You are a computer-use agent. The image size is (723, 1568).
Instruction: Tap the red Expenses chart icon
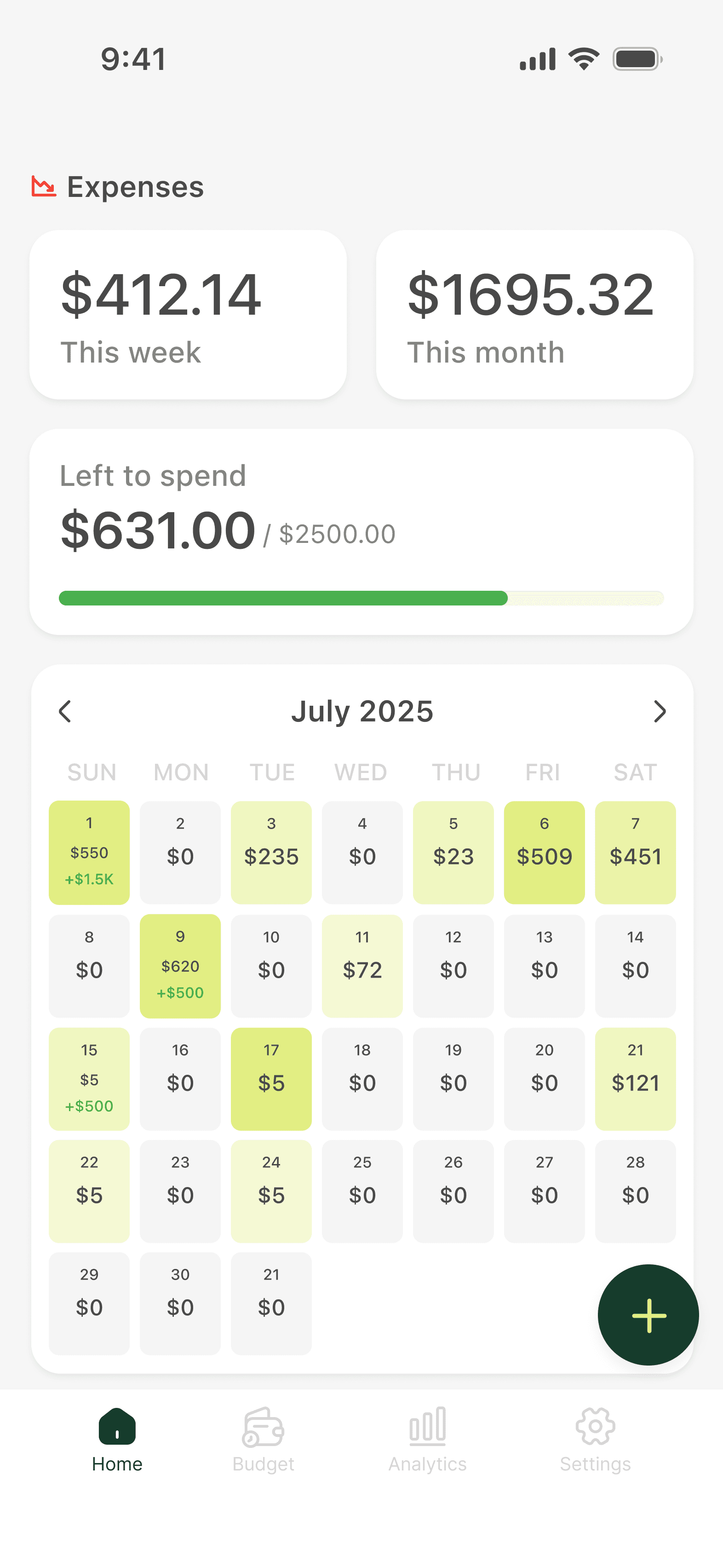coord(43,187)
